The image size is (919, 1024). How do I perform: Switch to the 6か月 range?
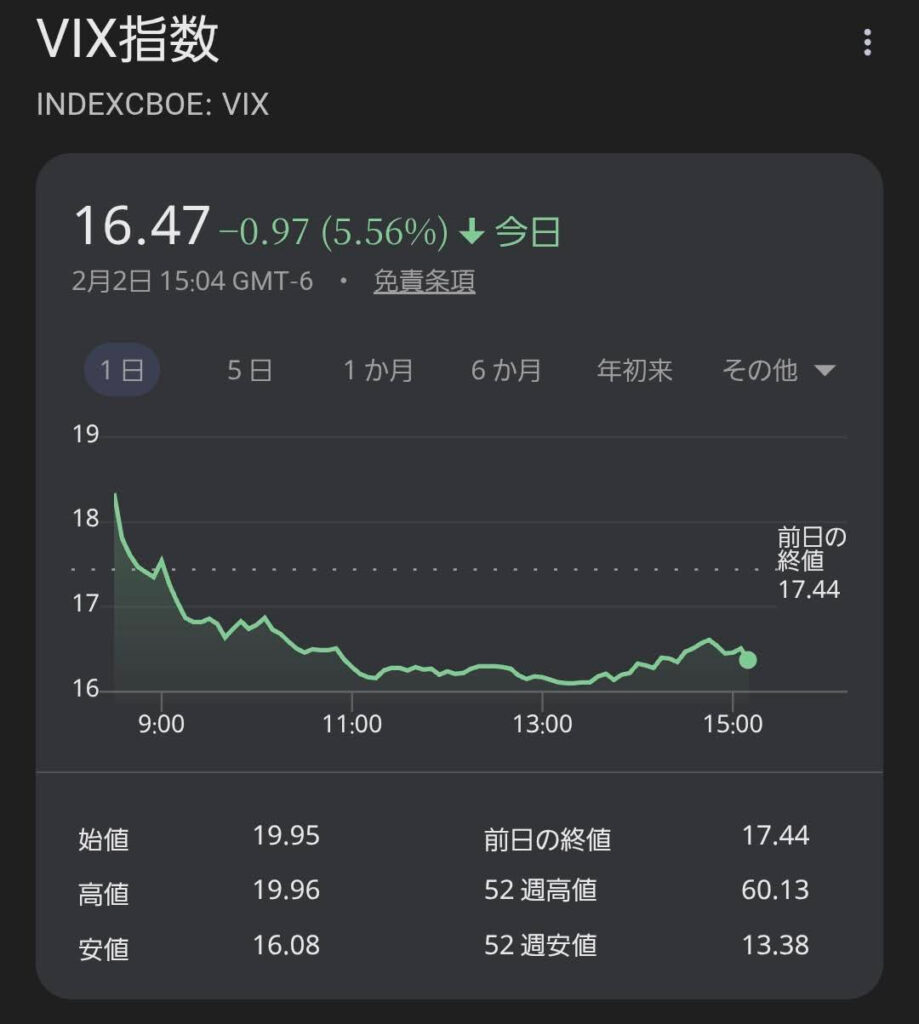pos(506,371)
